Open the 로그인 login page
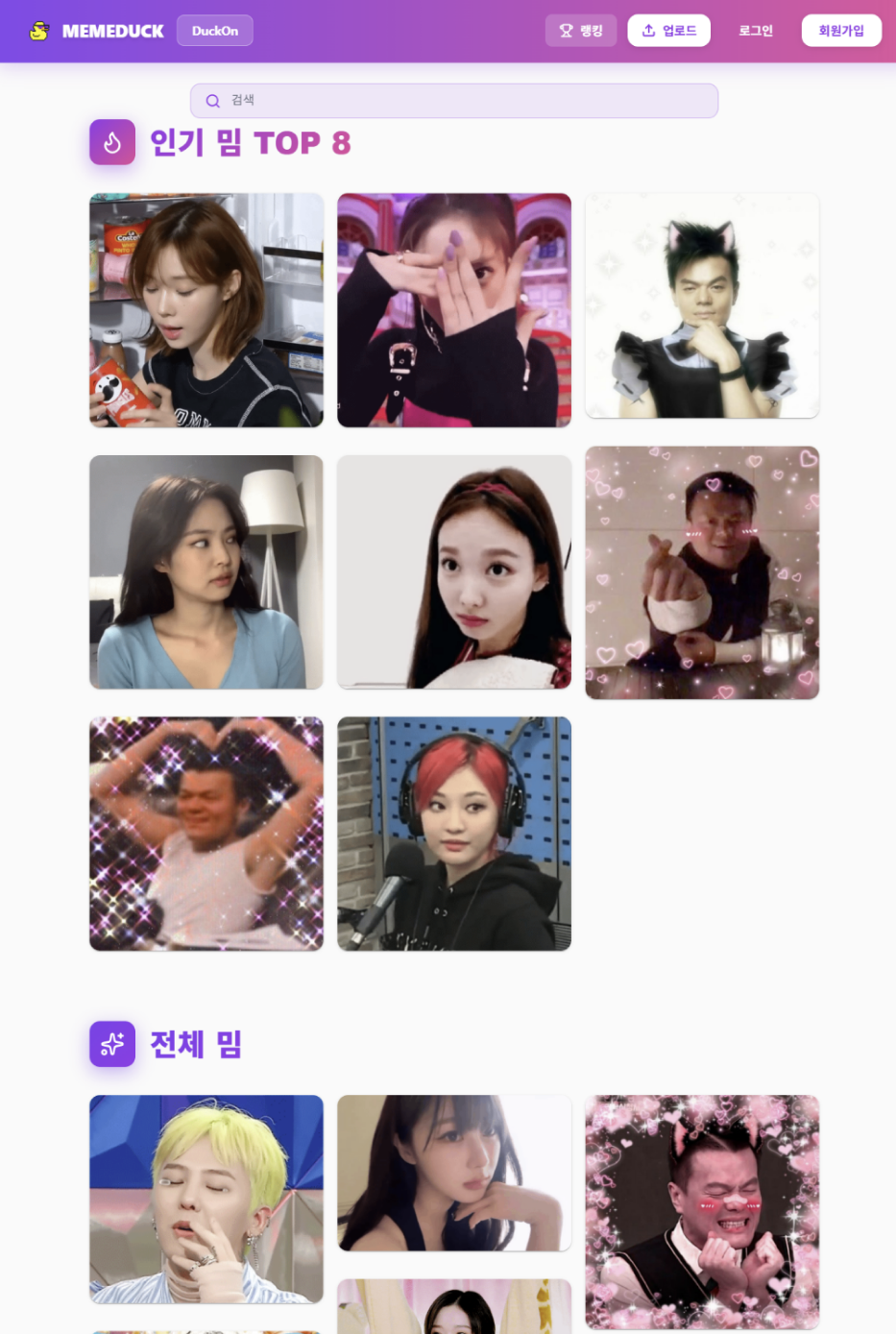Screen dimensions: 896x1334 [x=755, y=31]
